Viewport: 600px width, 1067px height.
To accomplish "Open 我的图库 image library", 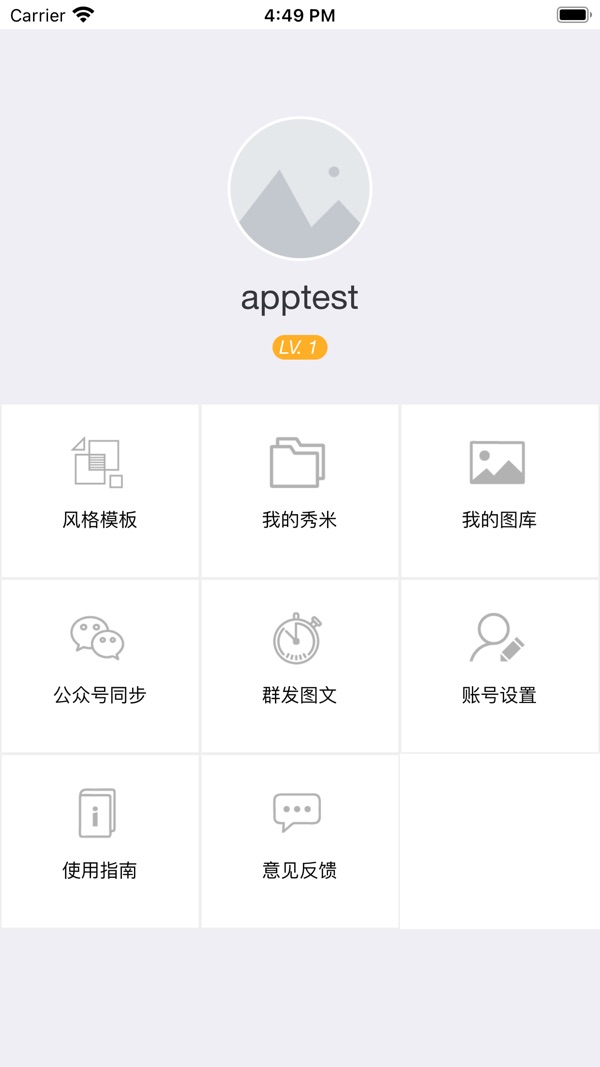I will [499, 491].
